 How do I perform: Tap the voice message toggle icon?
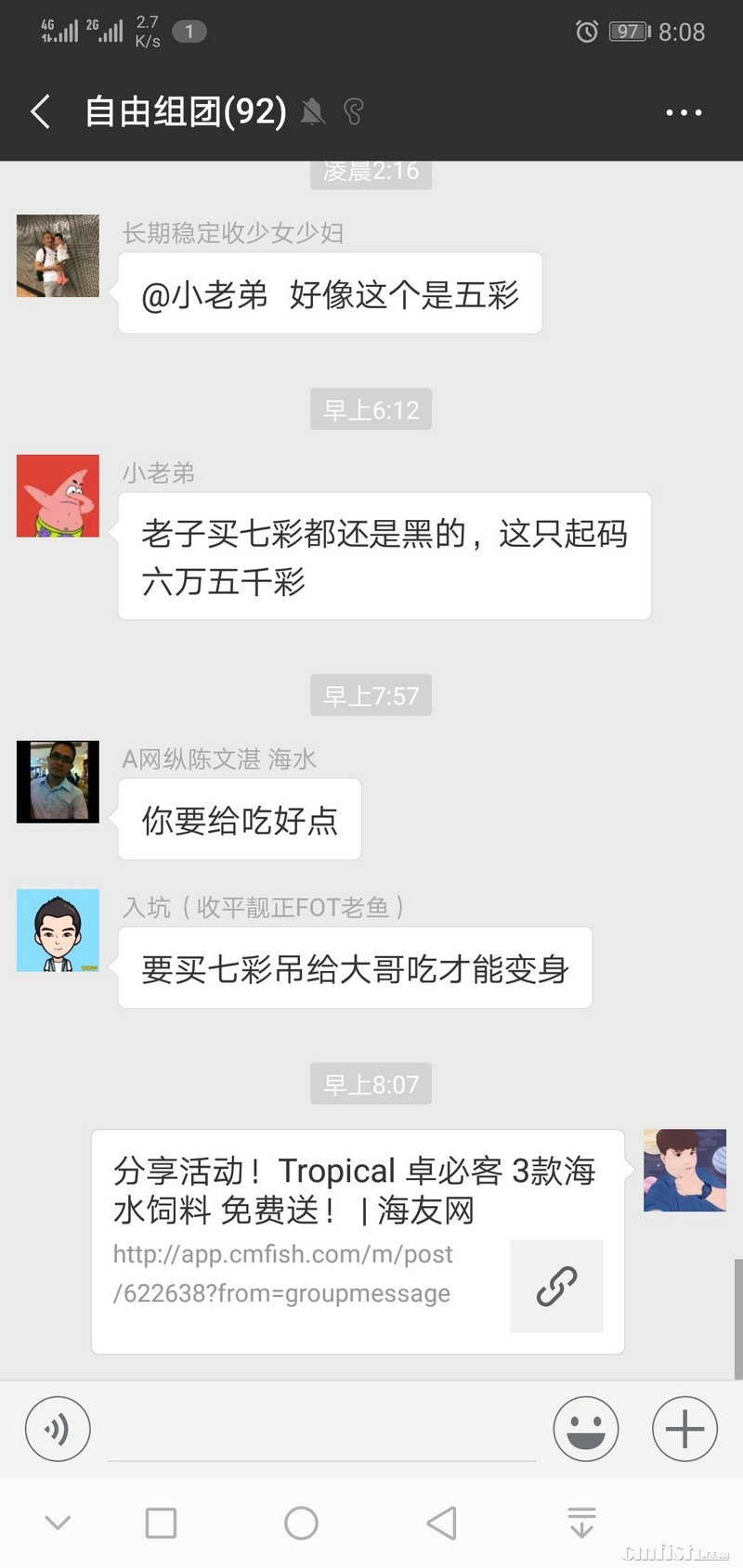coord(58,1430)
